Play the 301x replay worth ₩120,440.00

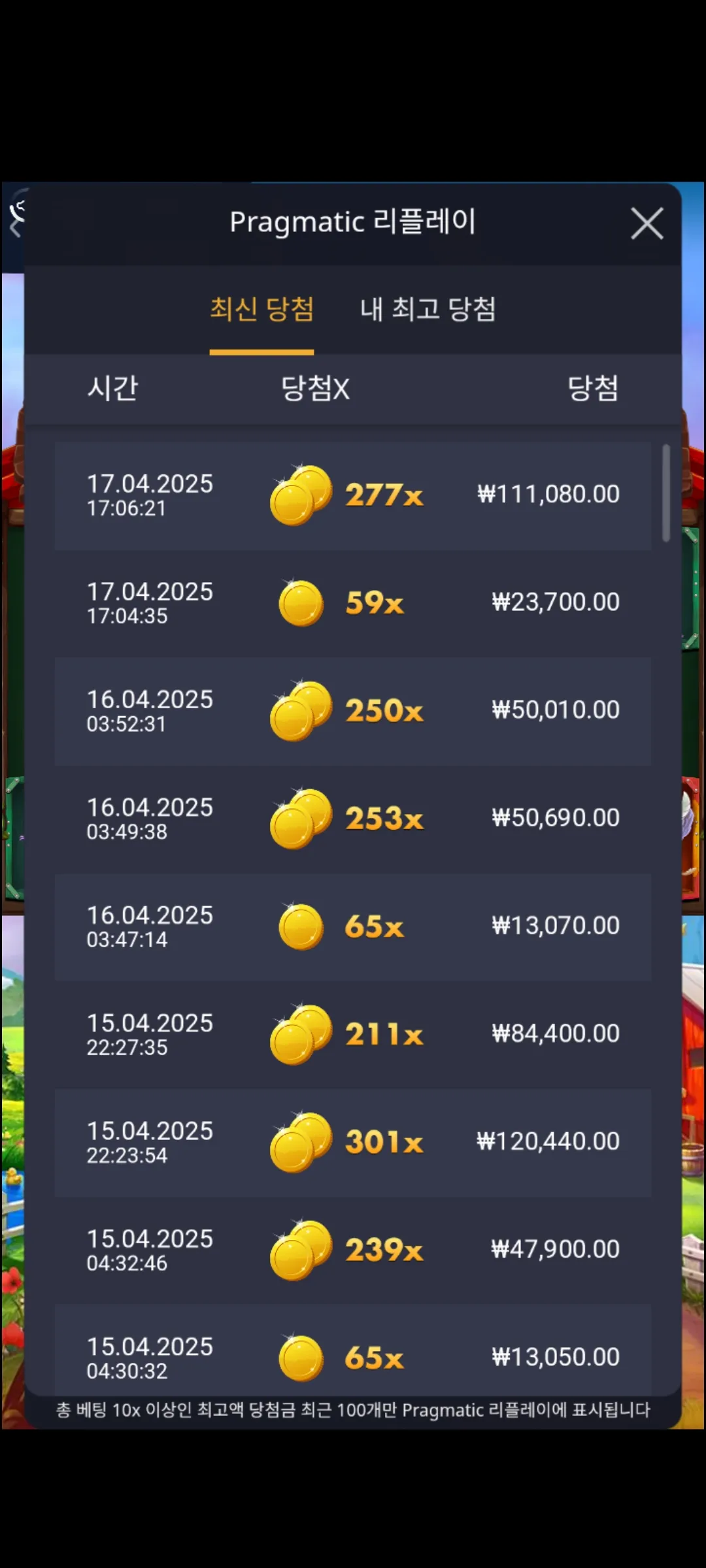tap(353, 1142)
